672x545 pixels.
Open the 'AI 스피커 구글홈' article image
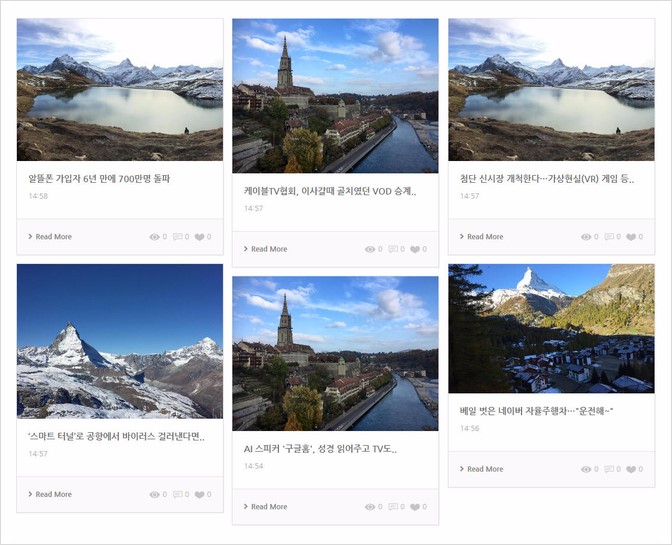[335, 354]
